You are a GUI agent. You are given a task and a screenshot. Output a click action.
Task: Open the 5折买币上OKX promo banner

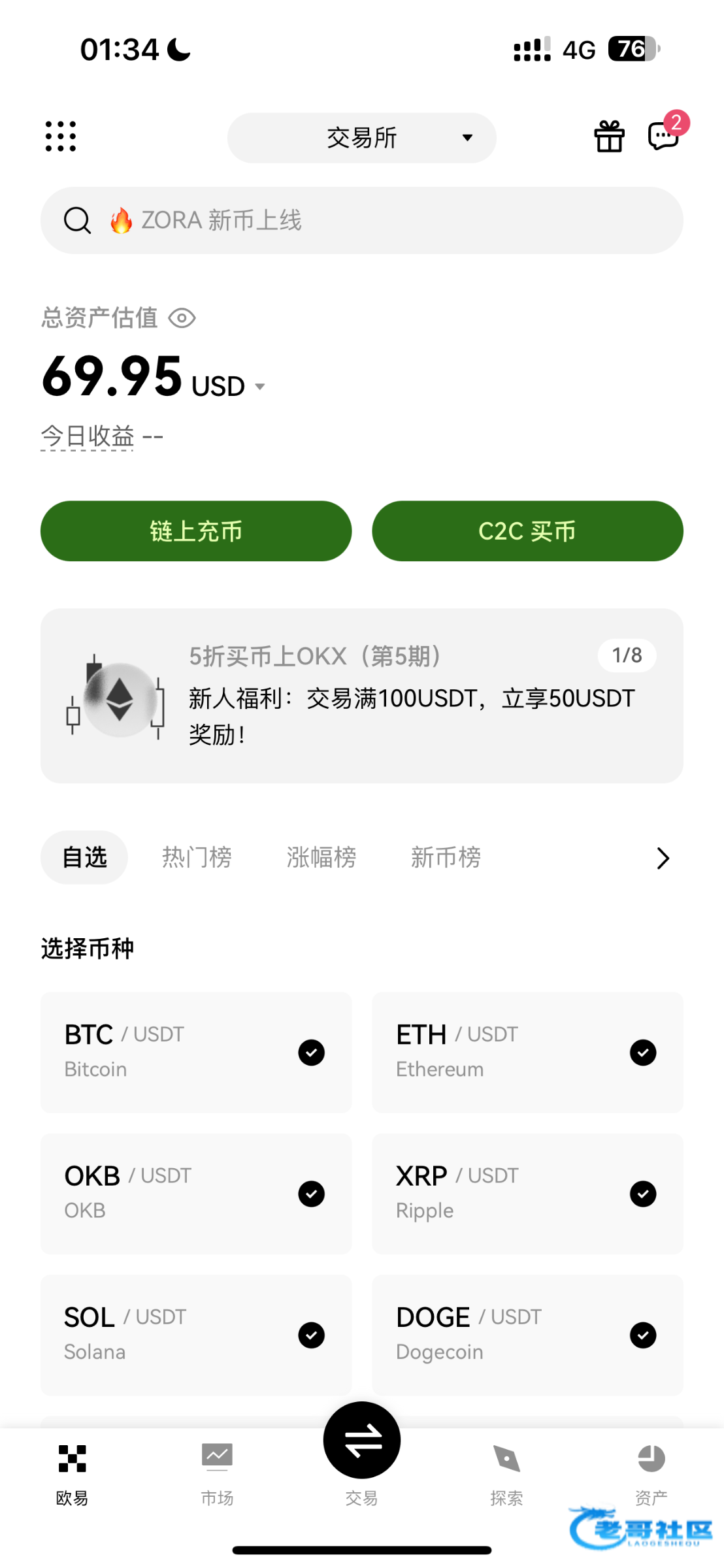click(361, 695)
